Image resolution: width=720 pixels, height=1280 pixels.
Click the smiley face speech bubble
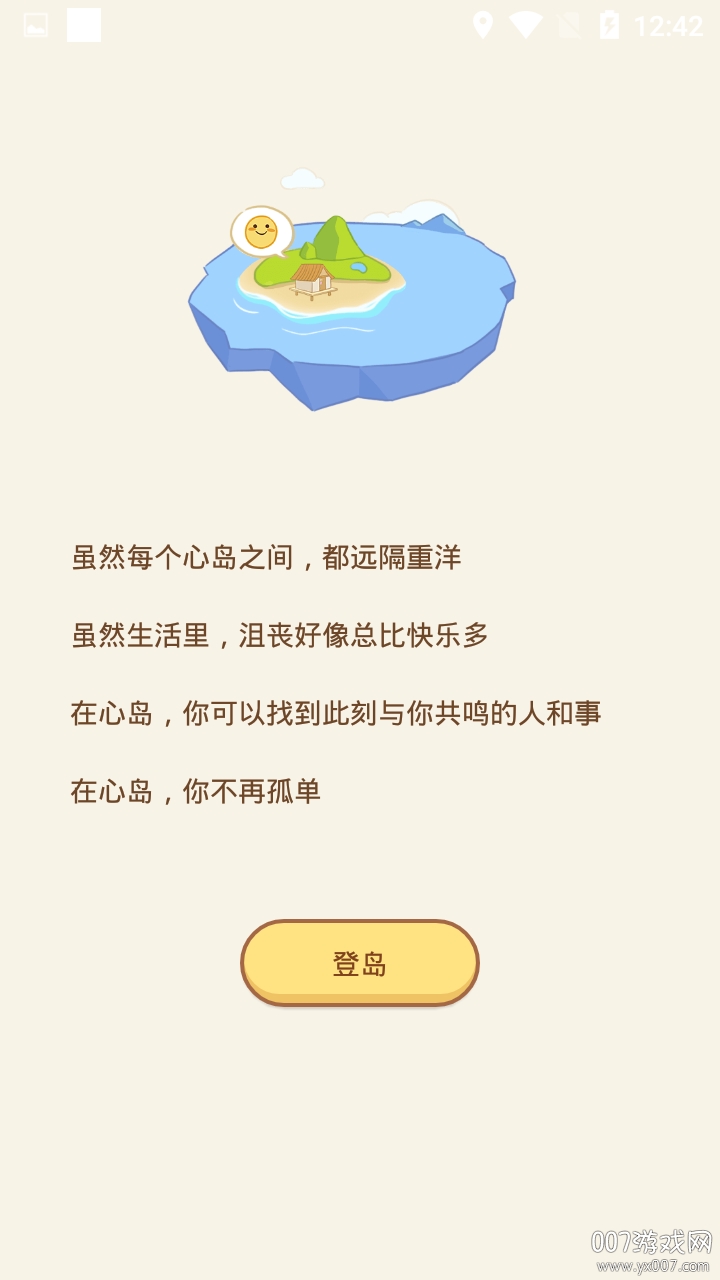tap(259, 230)
